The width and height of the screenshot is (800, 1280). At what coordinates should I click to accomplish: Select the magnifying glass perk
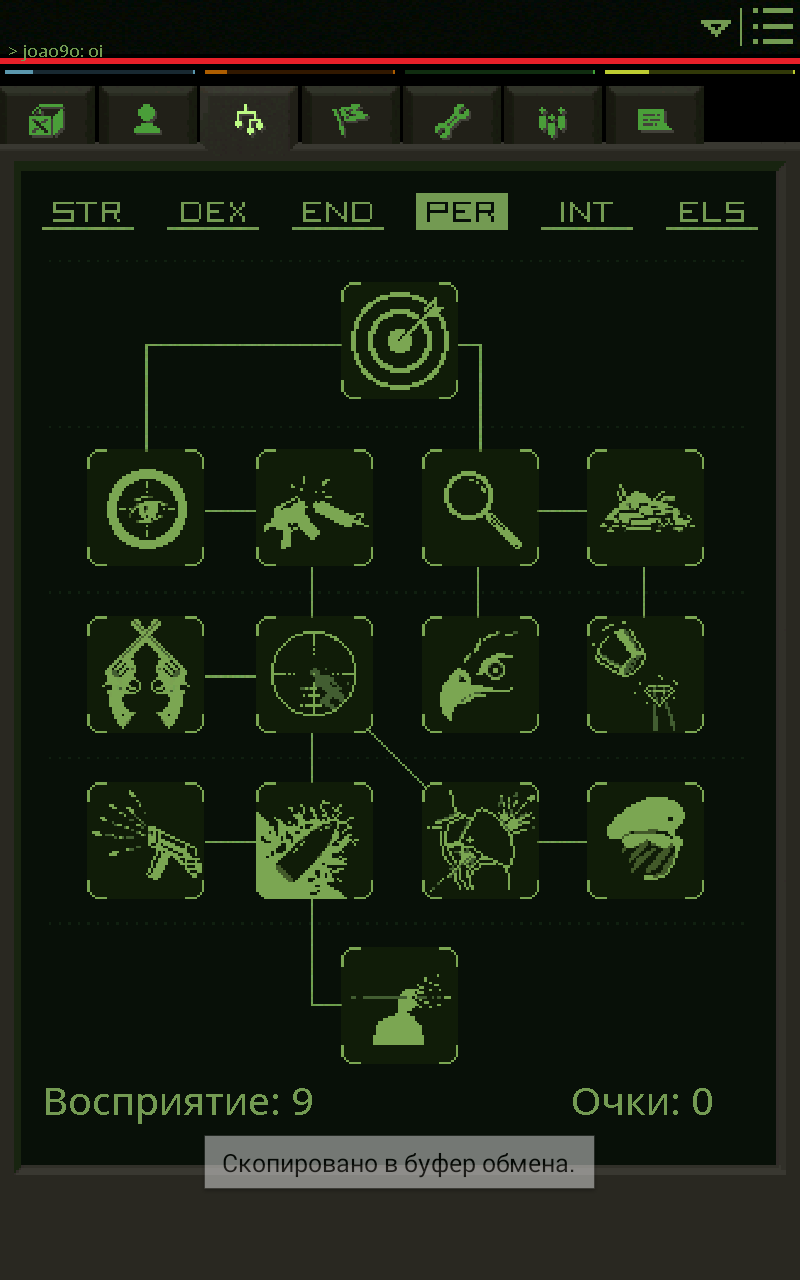[x=480, y=508]
